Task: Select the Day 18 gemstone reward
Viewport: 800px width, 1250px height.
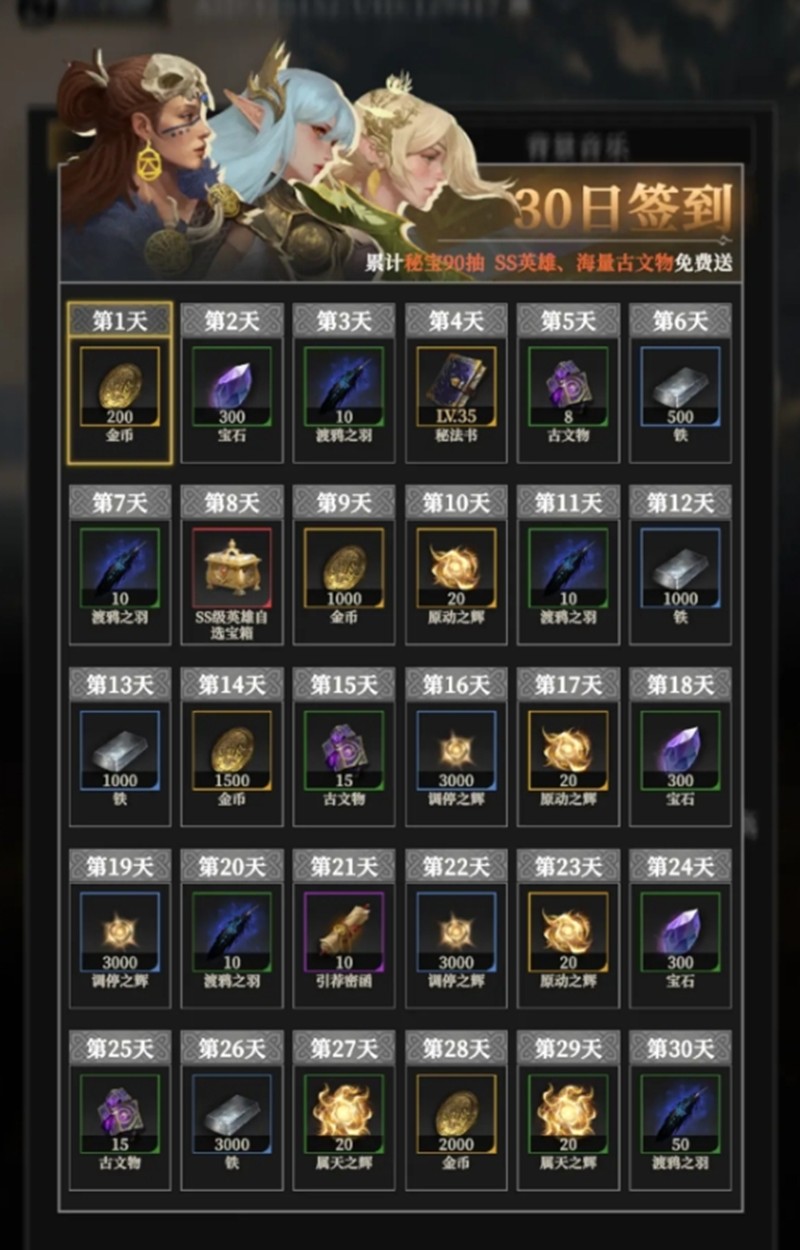Action: pyautogui.click(x=680, y=752)
